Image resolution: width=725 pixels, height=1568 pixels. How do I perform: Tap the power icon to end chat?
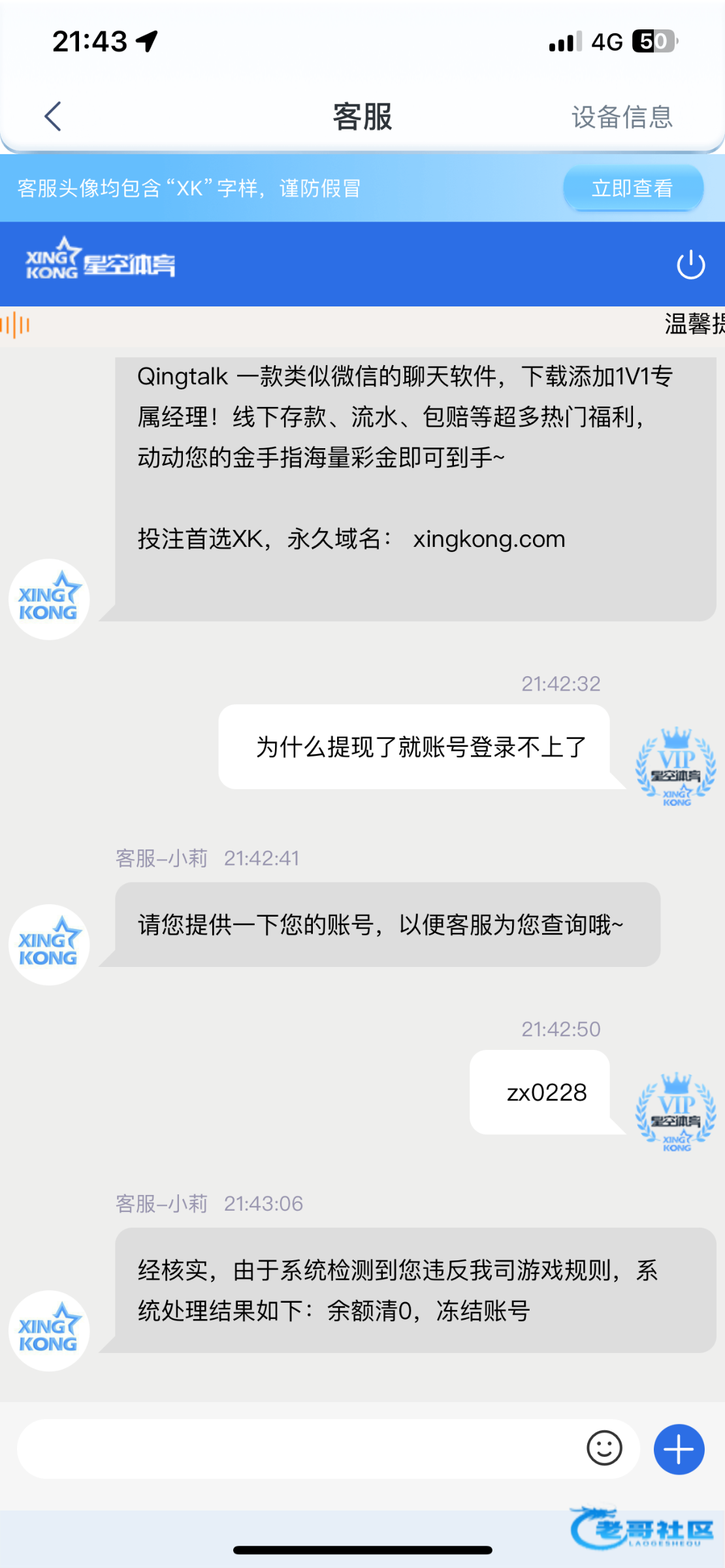click(x=690, y=265)
